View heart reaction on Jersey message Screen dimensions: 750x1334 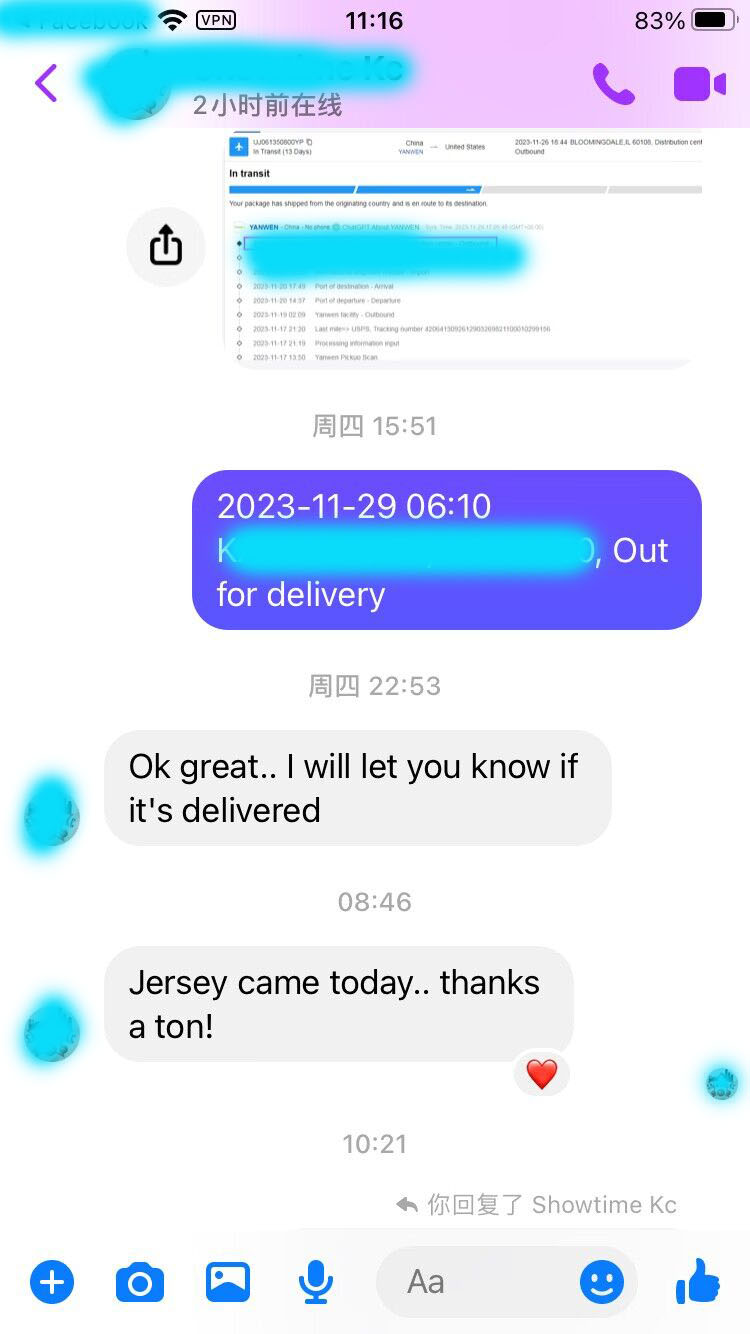pyautogui.click(x=541, y=1074)
